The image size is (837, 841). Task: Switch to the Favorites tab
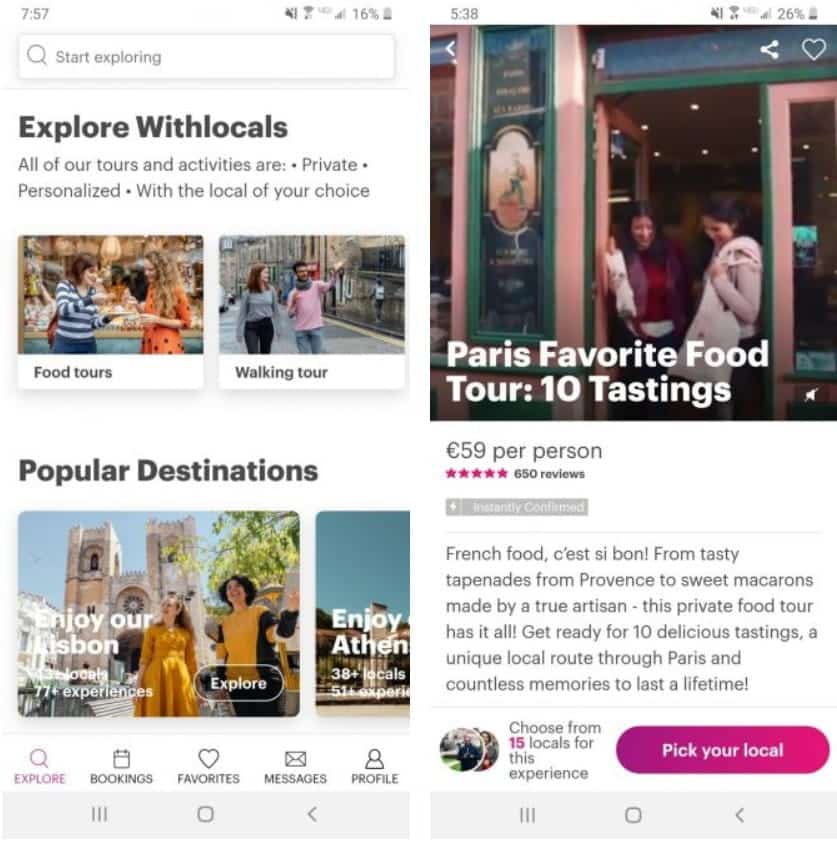pyautogui.click(x=208, y=767)
